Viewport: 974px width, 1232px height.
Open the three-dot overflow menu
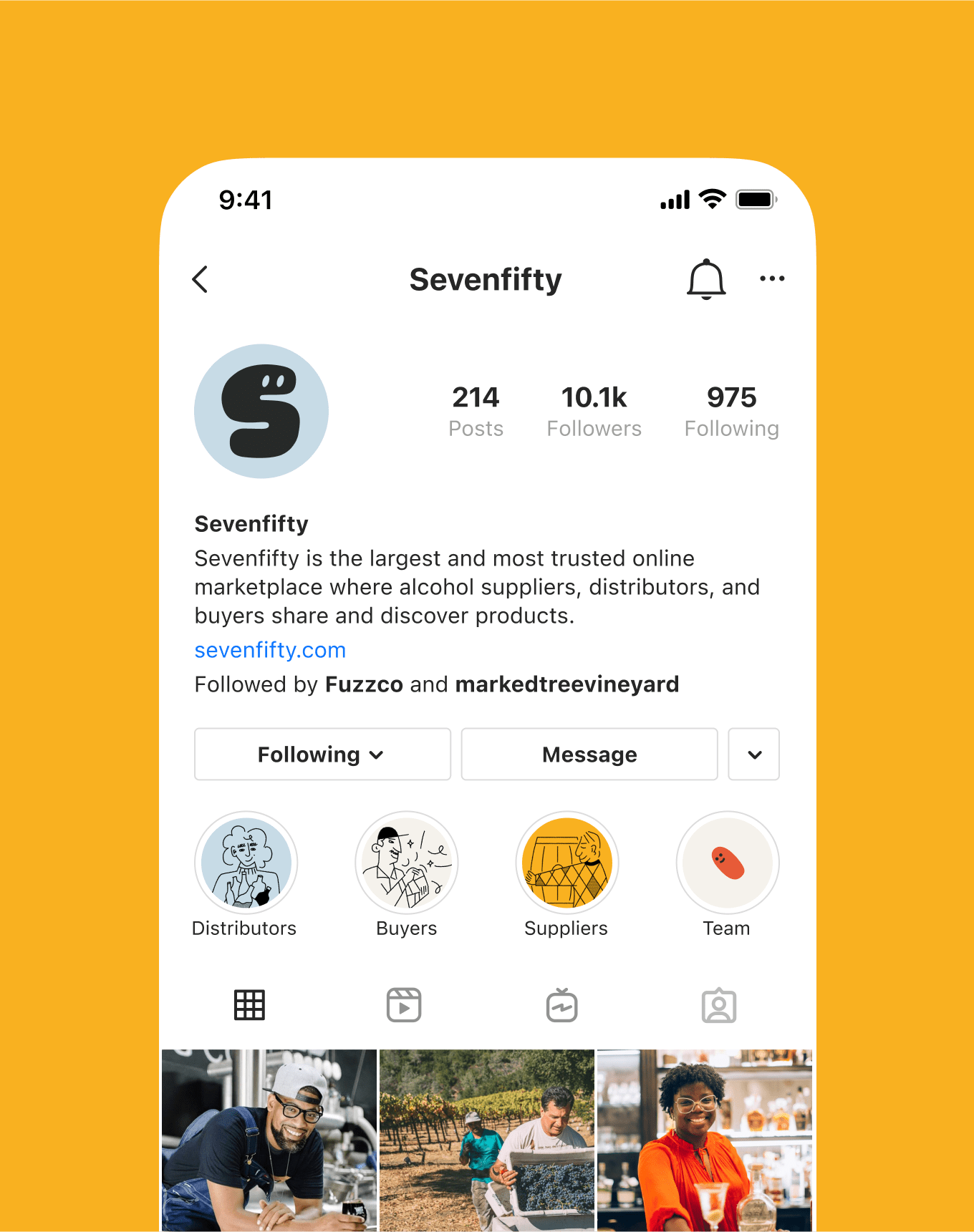[772, 278]
